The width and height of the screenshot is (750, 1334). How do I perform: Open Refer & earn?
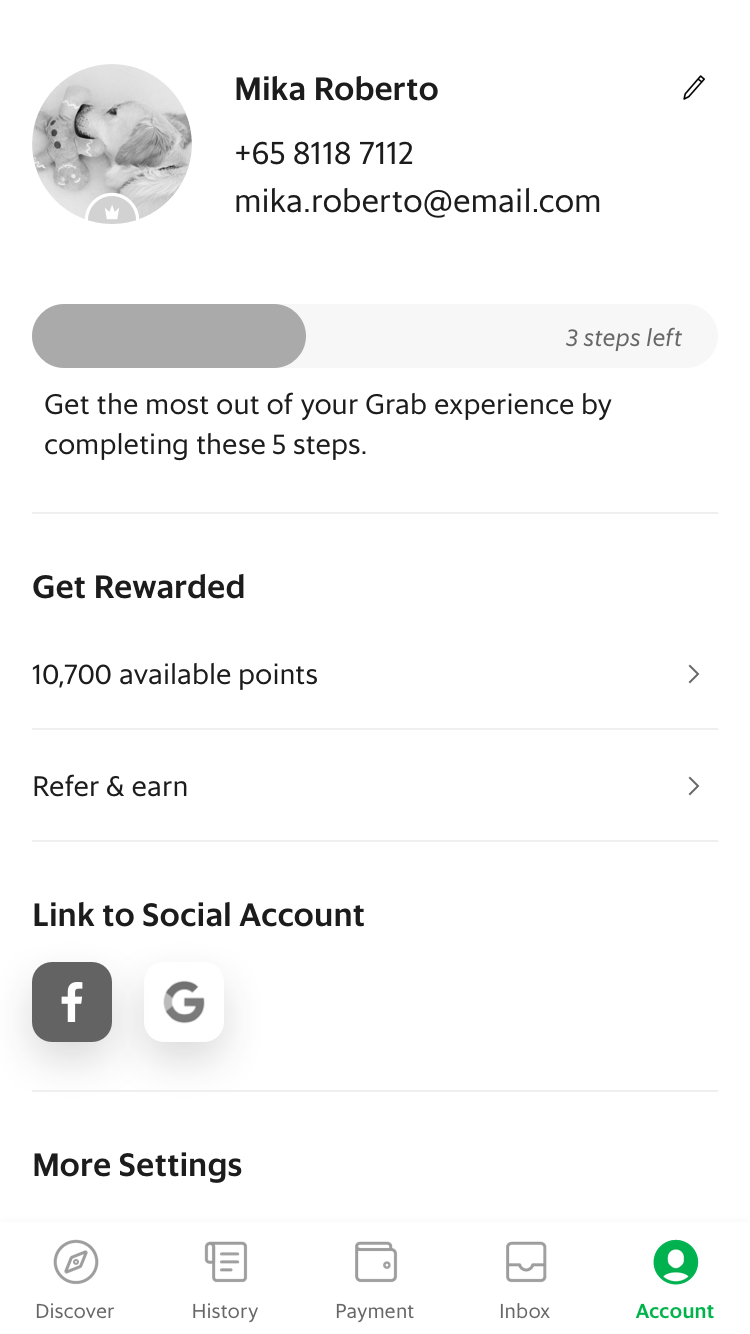(375, 786)
